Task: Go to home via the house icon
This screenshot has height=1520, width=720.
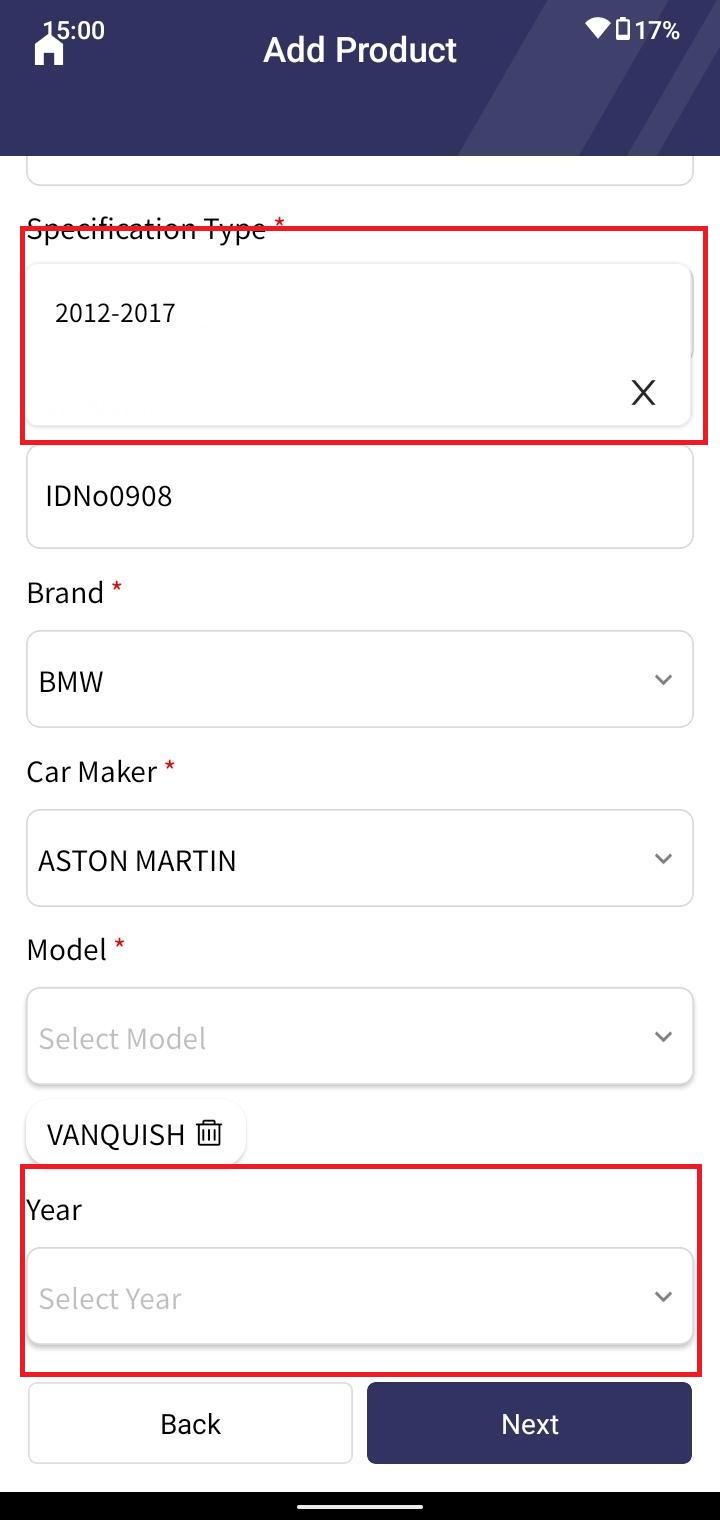Action: coord(48,48)
